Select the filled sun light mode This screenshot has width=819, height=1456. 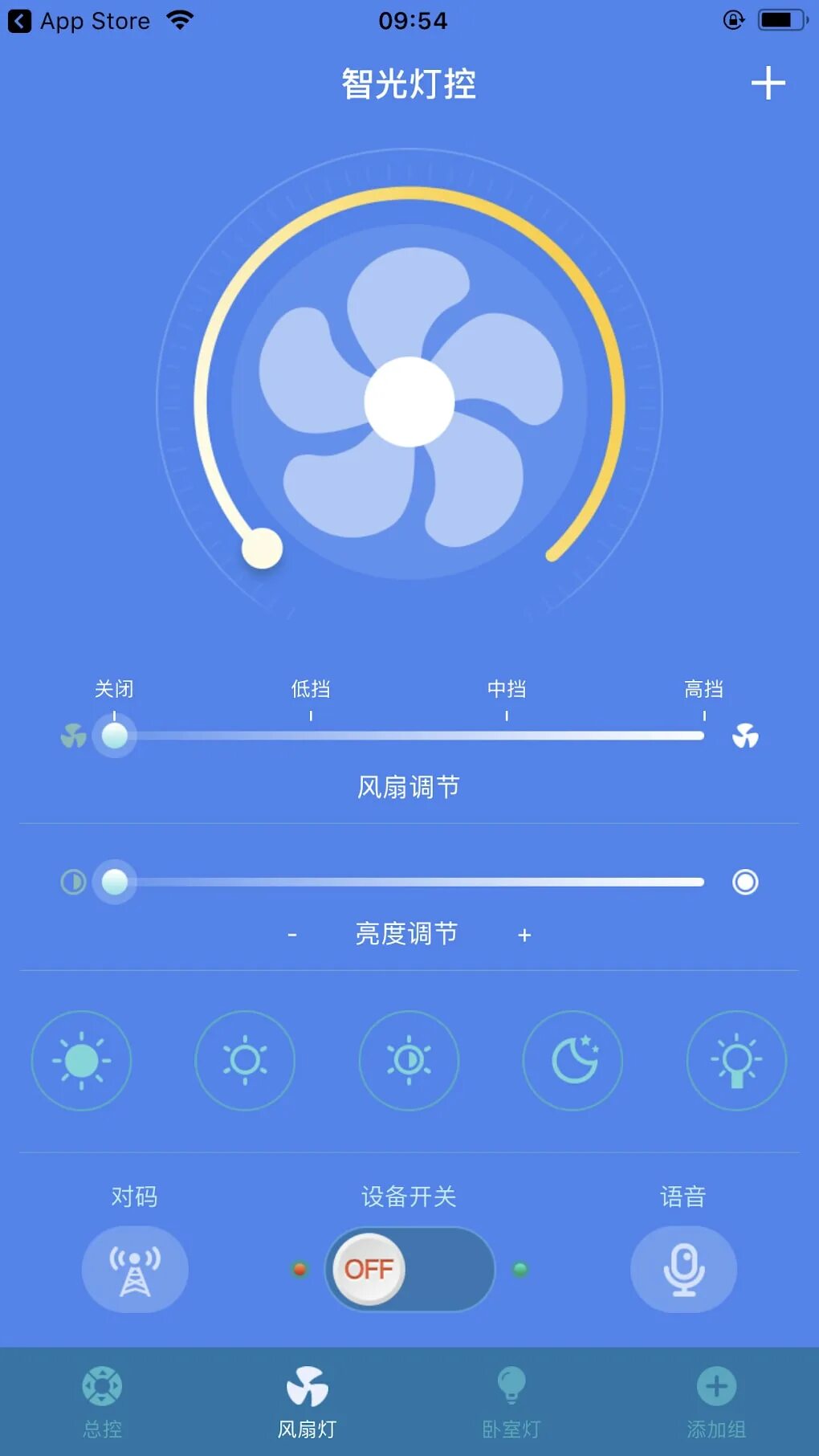pos(82,1061)
